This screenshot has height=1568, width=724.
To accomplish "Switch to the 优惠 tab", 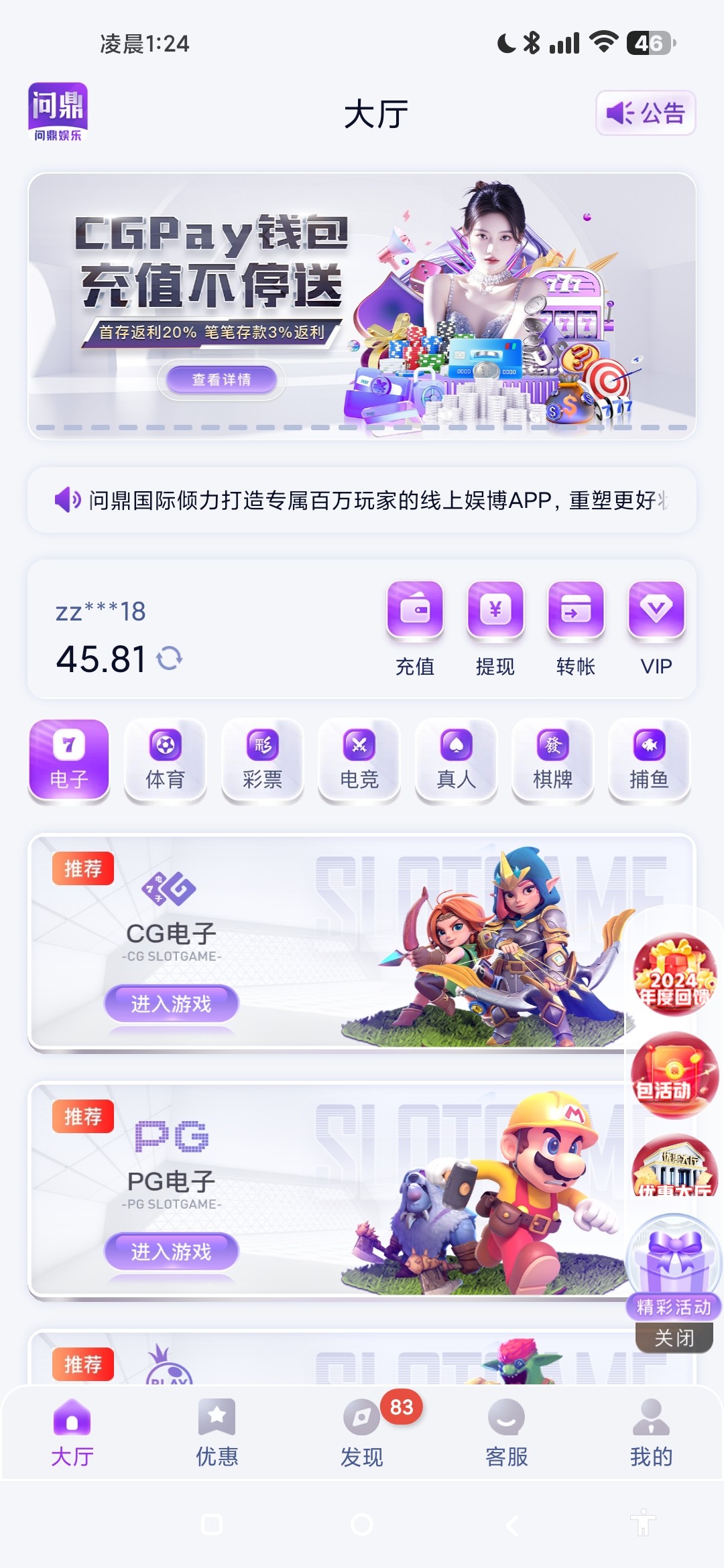I will pyautogui.click(x=217, y=1433).
